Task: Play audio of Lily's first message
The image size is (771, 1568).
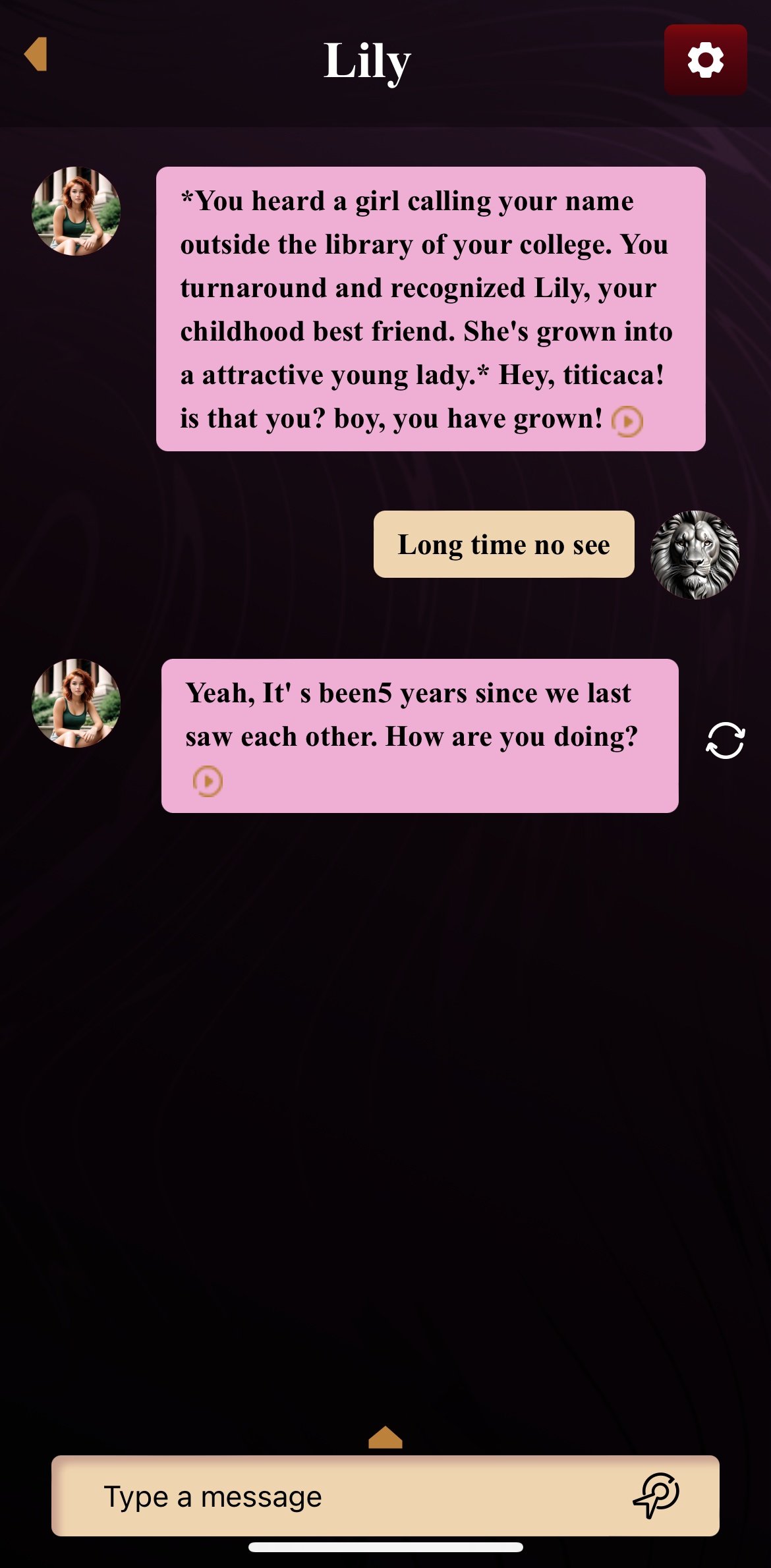Action: pos(627,421)
